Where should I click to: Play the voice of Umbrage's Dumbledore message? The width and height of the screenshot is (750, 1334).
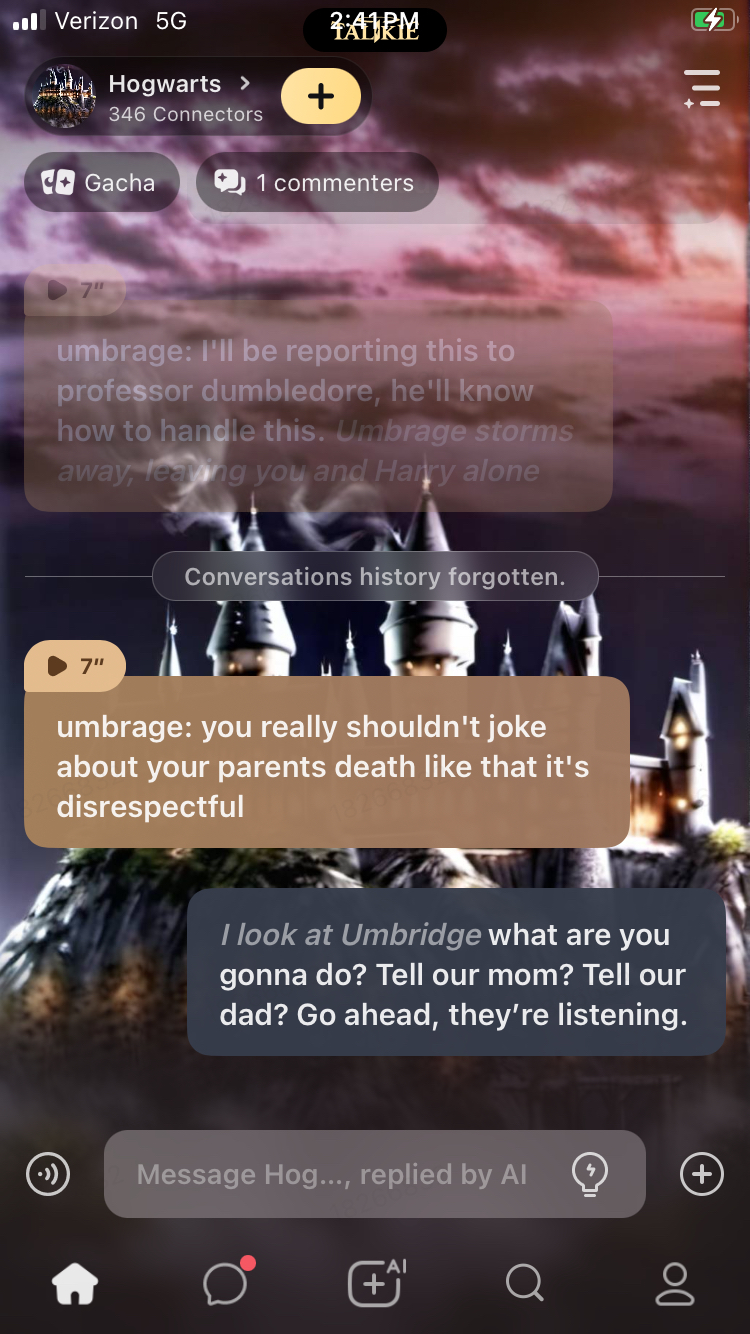tap(75, 291)
